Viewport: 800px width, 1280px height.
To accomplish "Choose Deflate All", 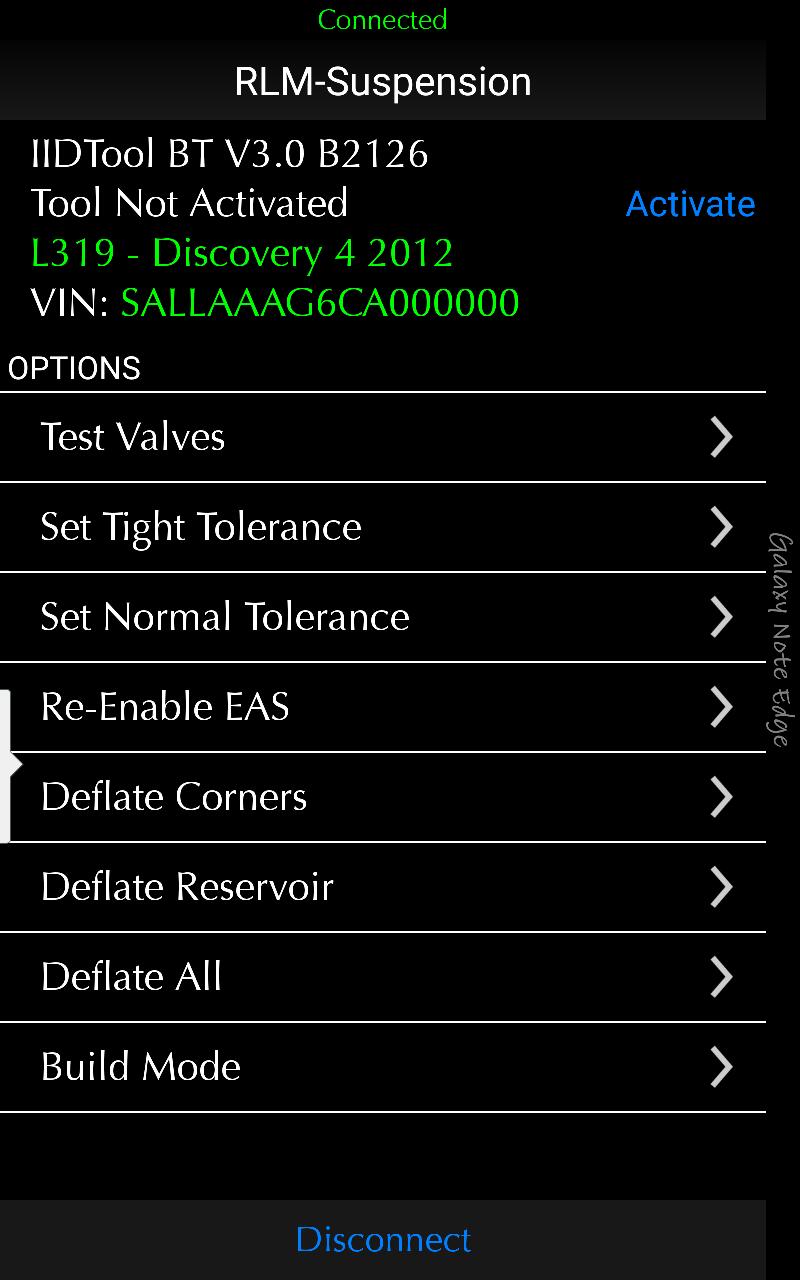I will tap(383, 977).
